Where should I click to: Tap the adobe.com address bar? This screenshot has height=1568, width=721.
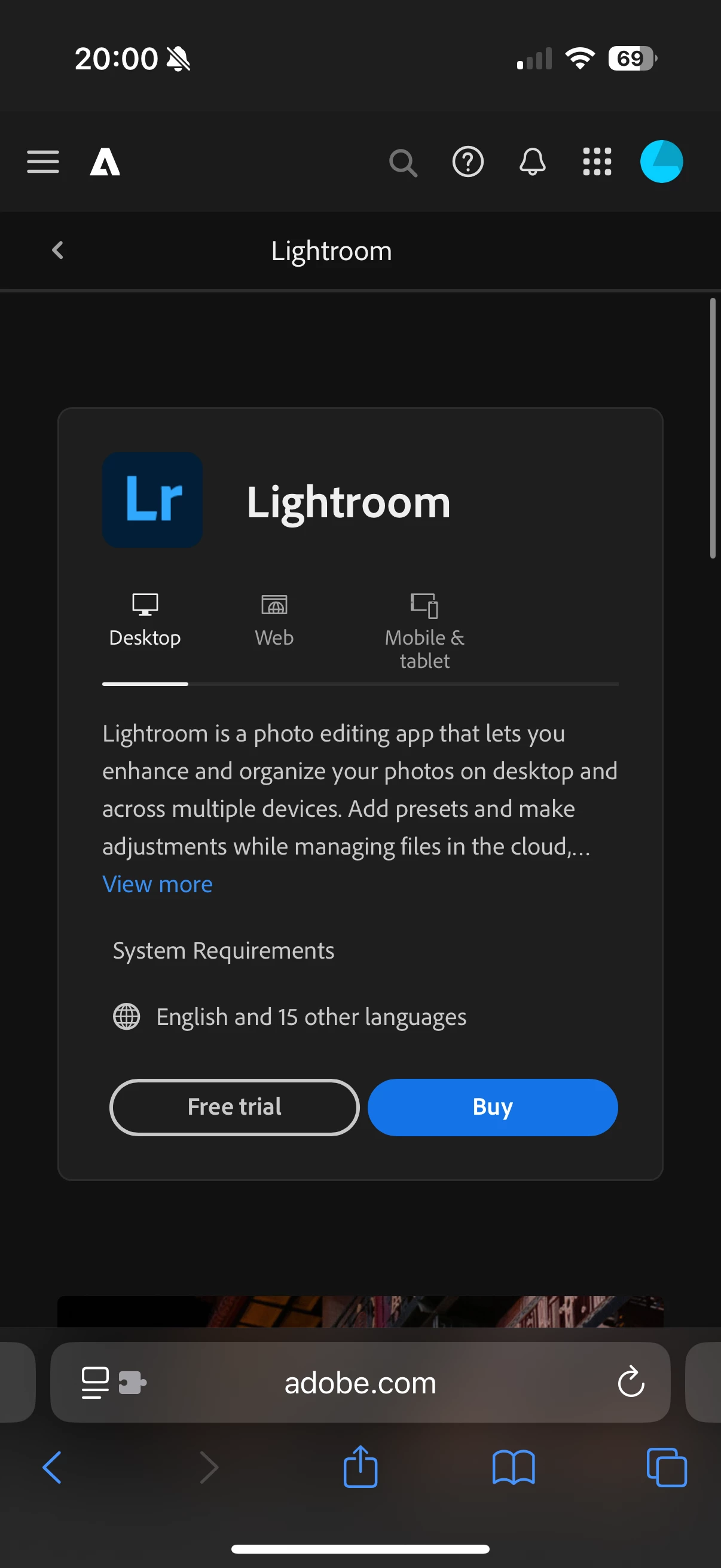(360, 1383)
